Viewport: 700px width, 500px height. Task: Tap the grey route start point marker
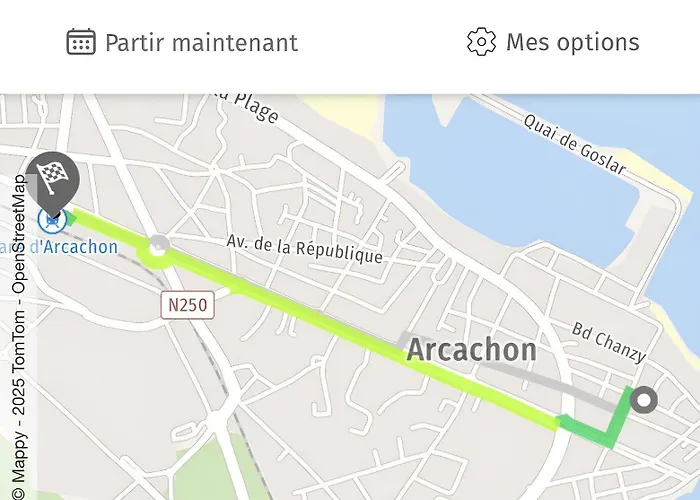(645, 401)
